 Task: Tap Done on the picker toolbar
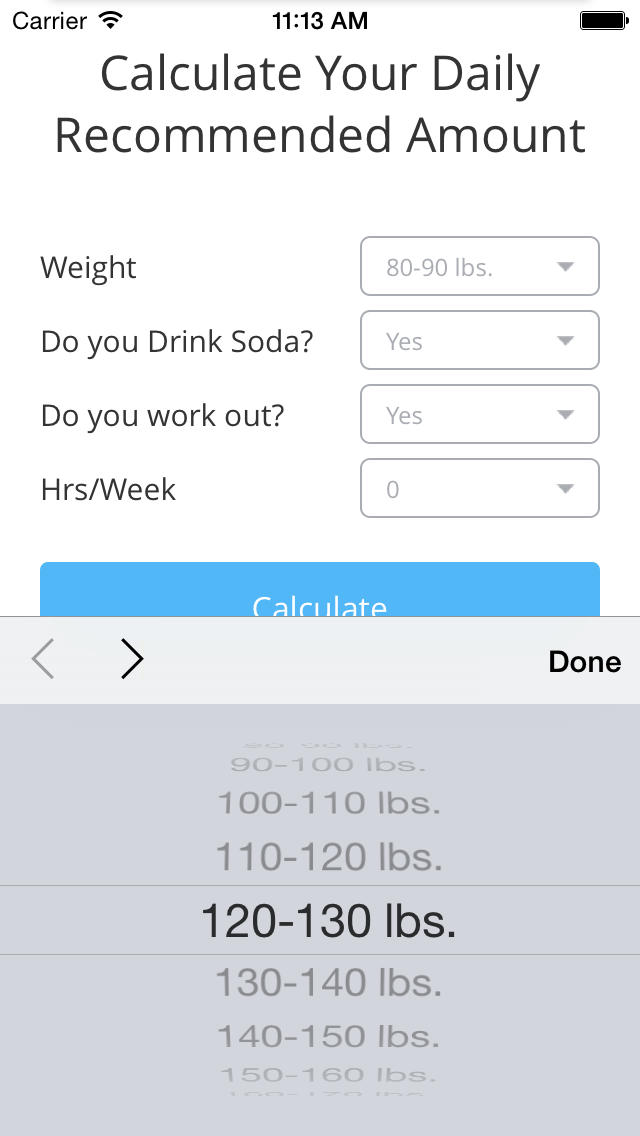point(584,661)
